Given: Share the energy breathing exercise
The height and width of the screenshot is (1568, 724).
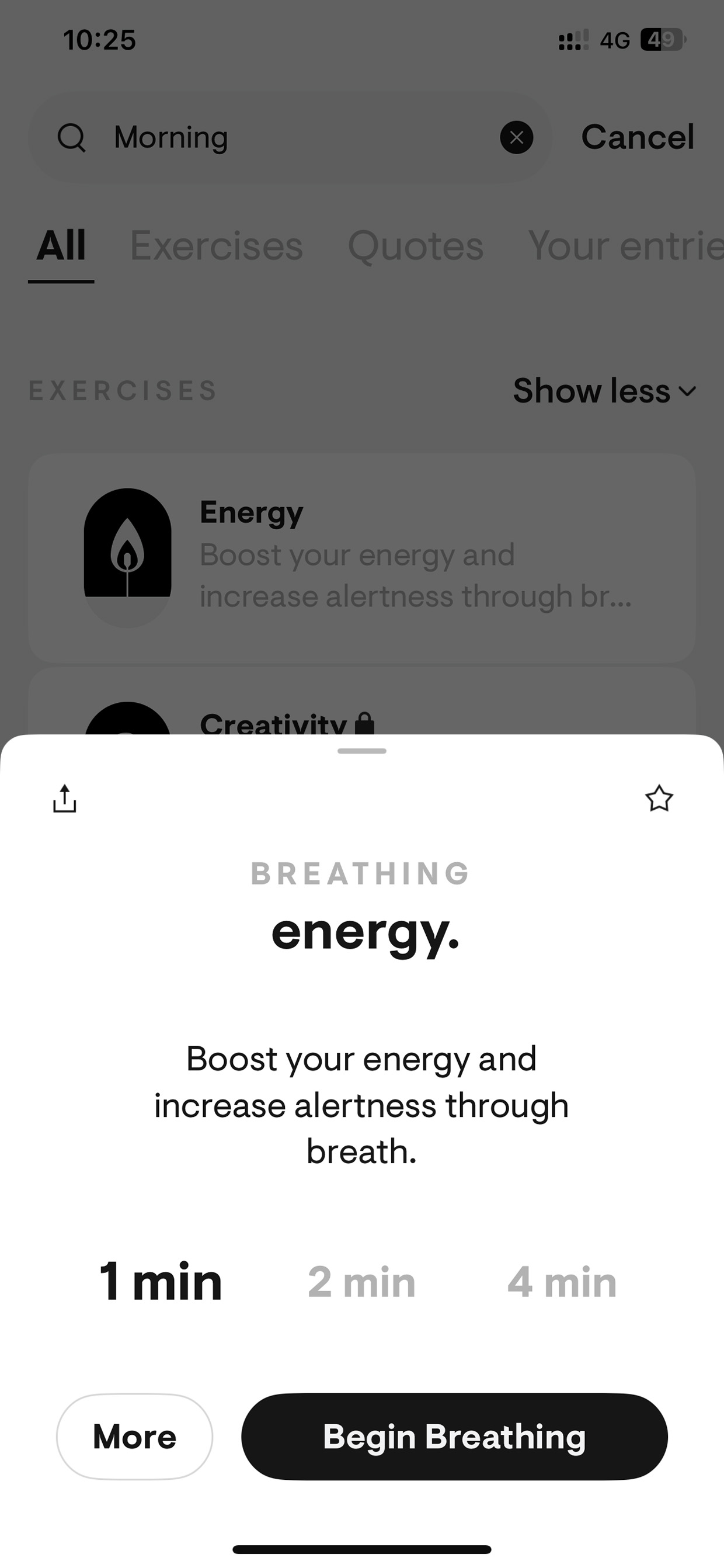Looking at the screenshot, I should [64, 798].
